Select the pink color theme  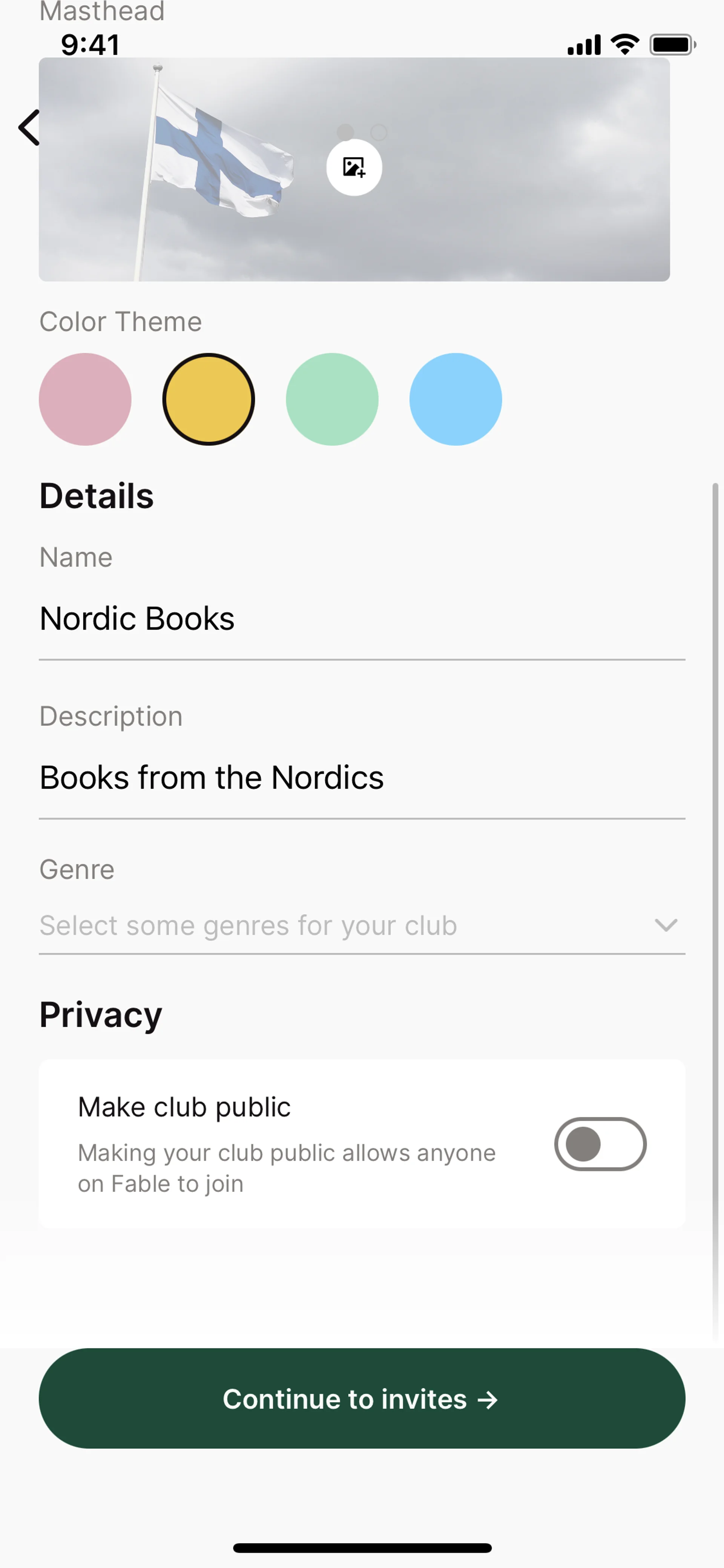tap(85, 399)
